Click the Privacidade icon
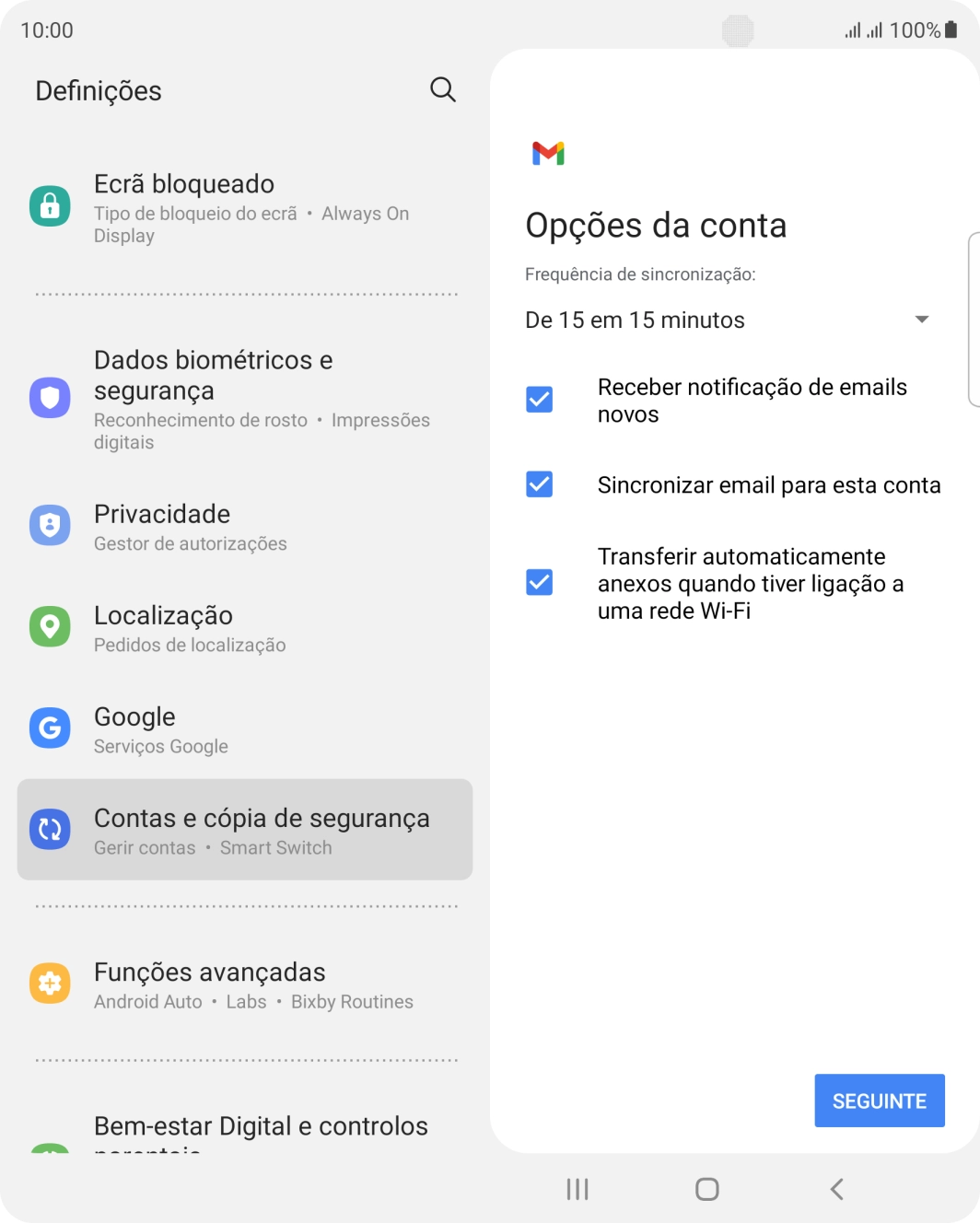Viewport: 980px width, 1223px height. pos(50,525)
